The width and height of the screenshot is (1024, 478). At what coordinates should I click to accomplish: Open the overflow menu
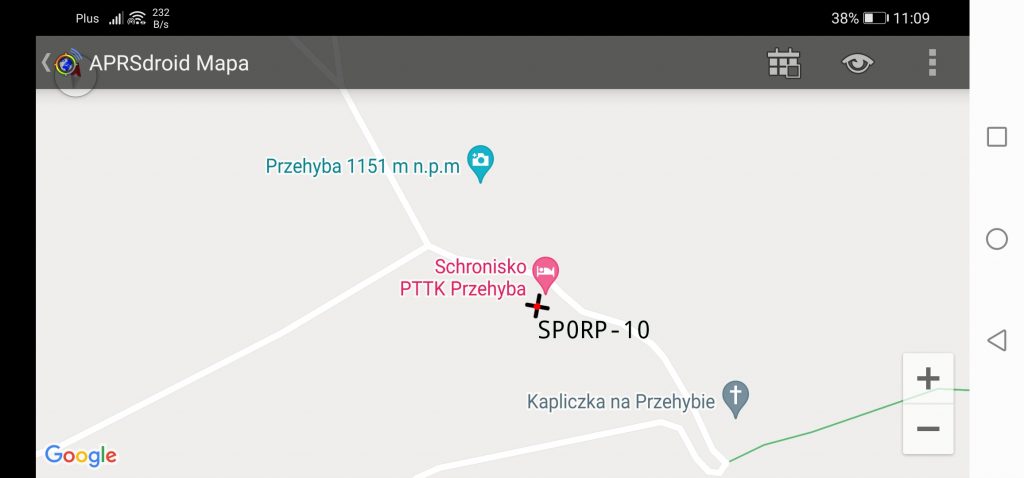tap(932, 63)
